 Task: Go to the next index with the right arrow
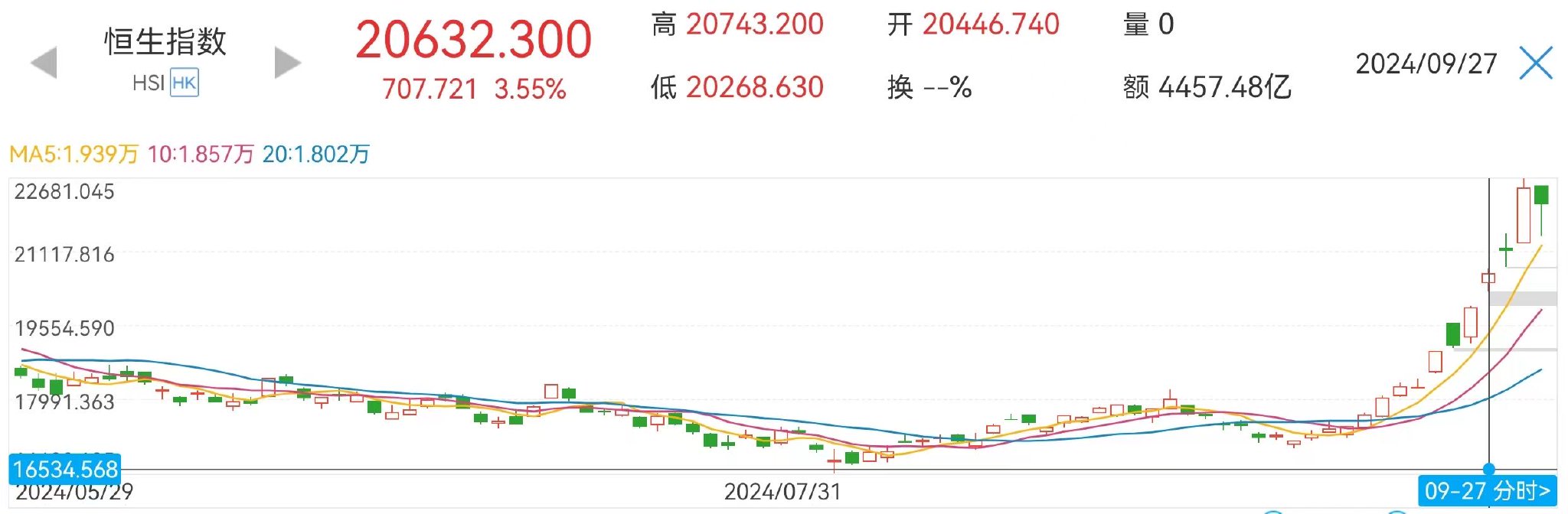click(x=287, y=63)
